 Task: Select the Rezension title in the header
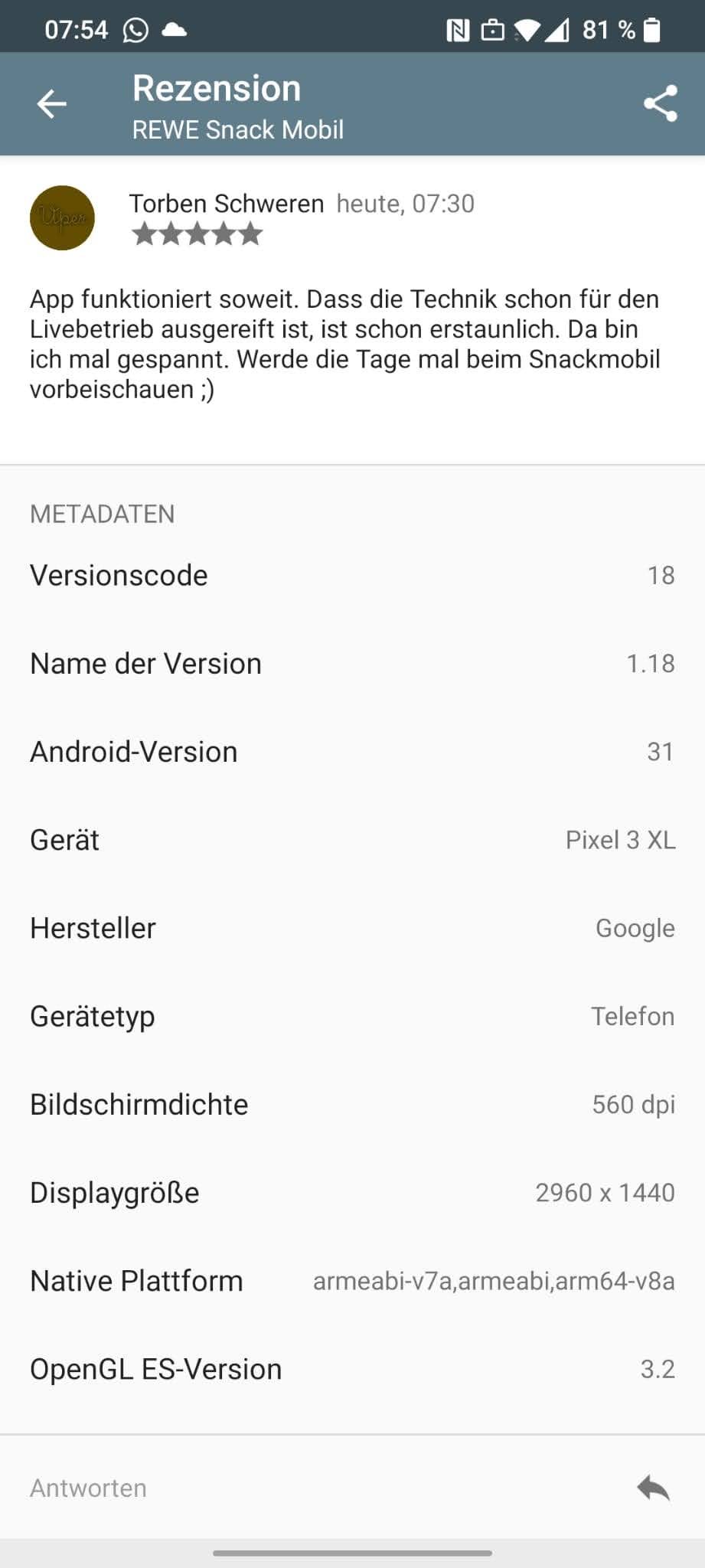click(217, 87)
